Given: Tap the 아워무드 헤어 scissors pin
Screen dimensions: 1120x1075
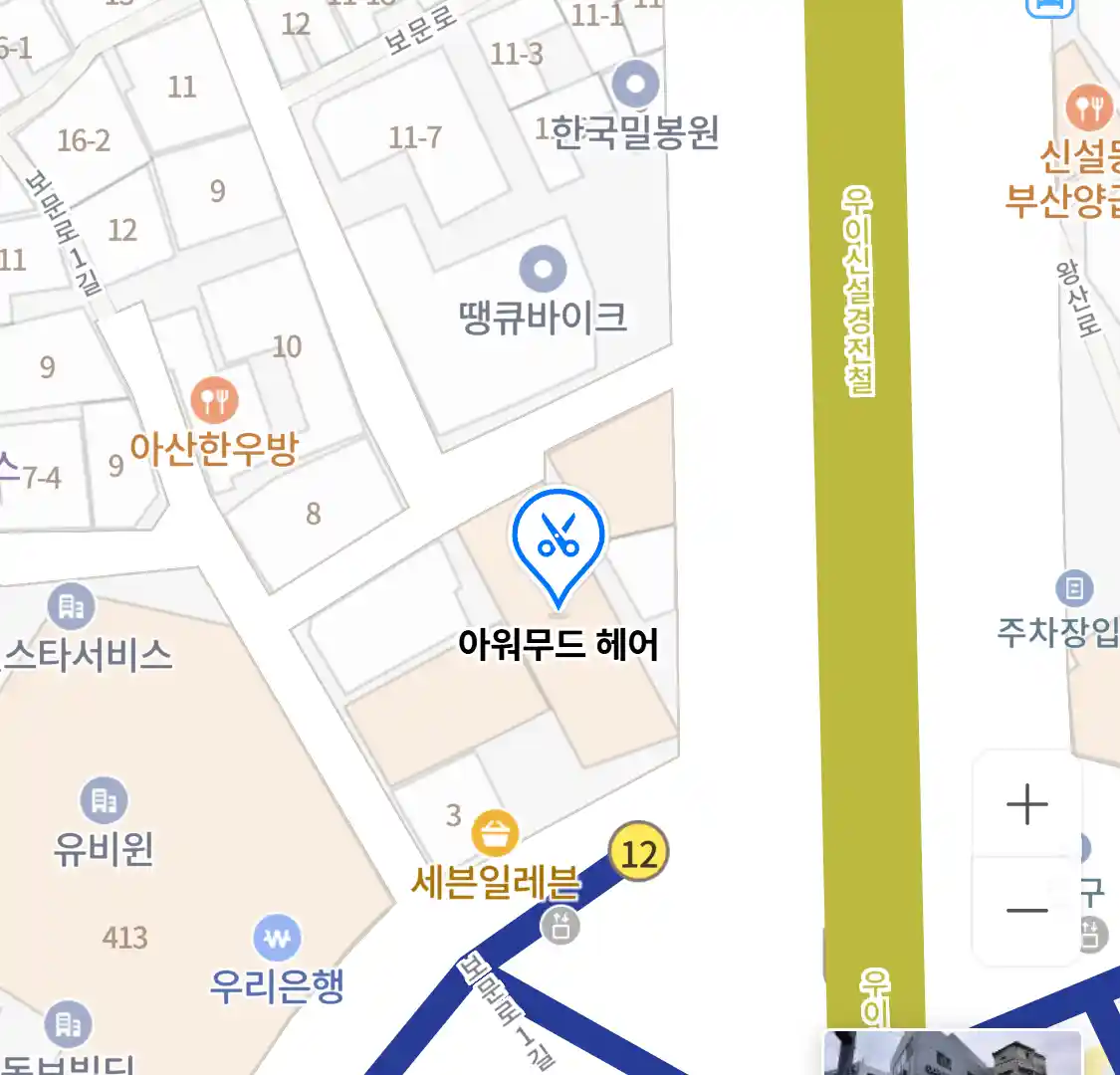Looking at the screenshot, I should point(559,539).
